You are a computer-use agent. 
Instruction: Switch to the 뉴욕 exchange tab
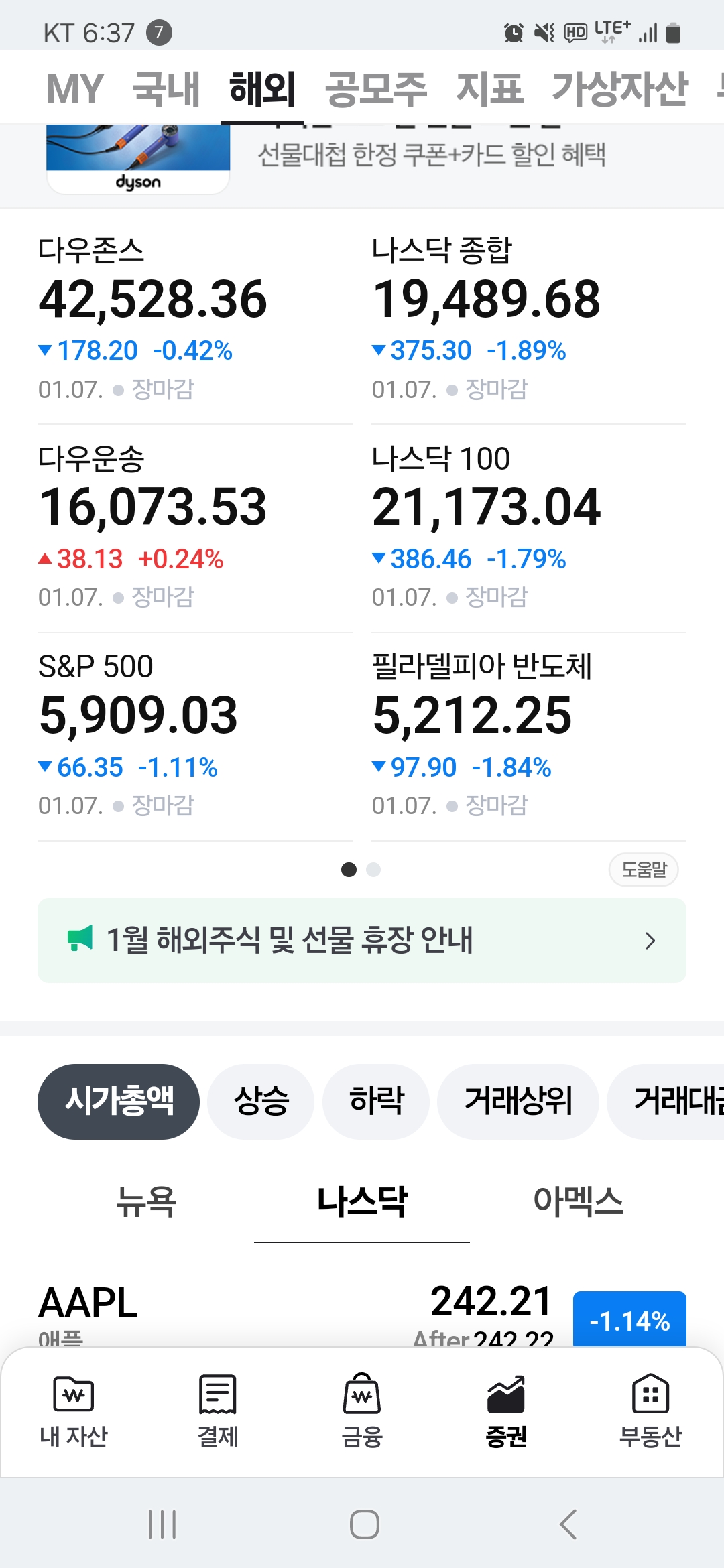pos(146,1201)
